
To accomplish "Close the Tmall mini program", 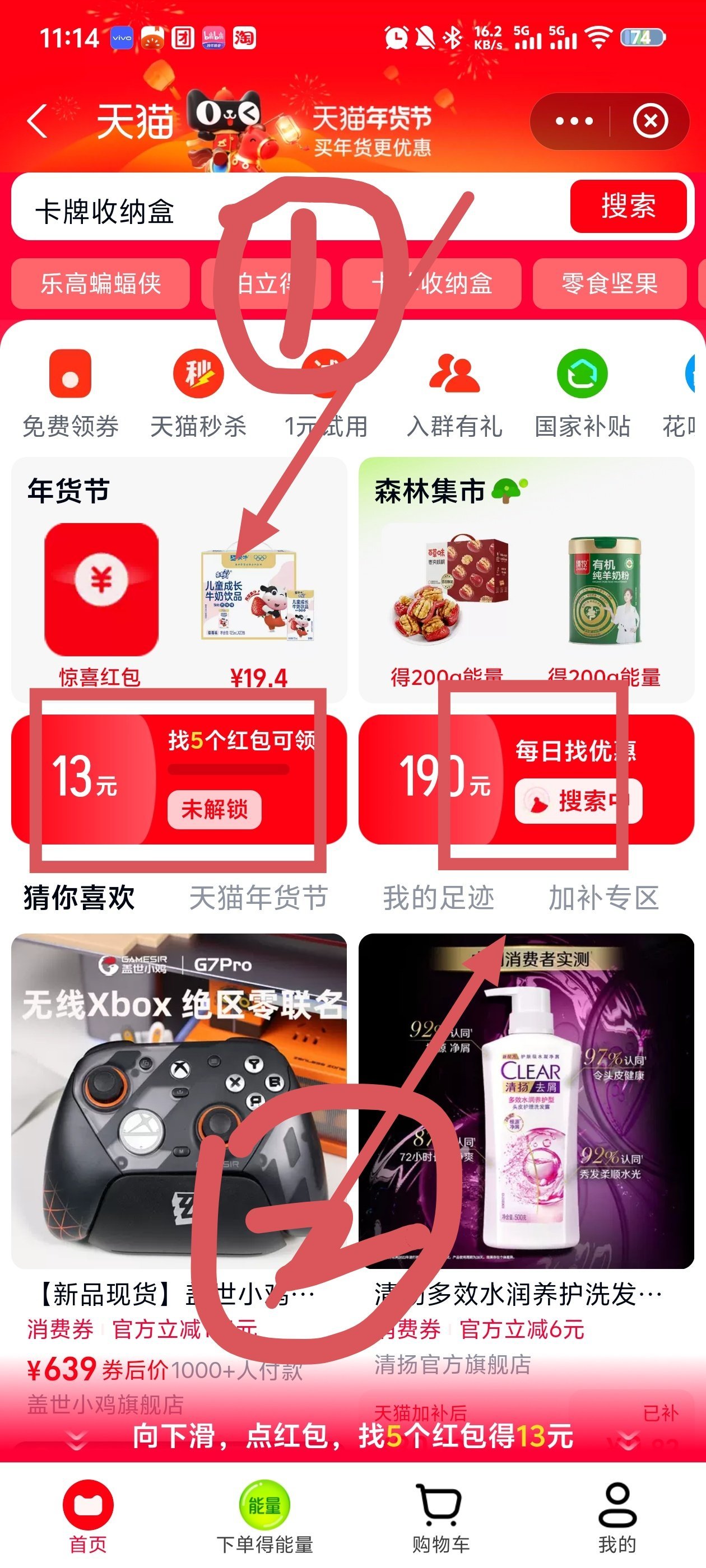I will point(650,121).
